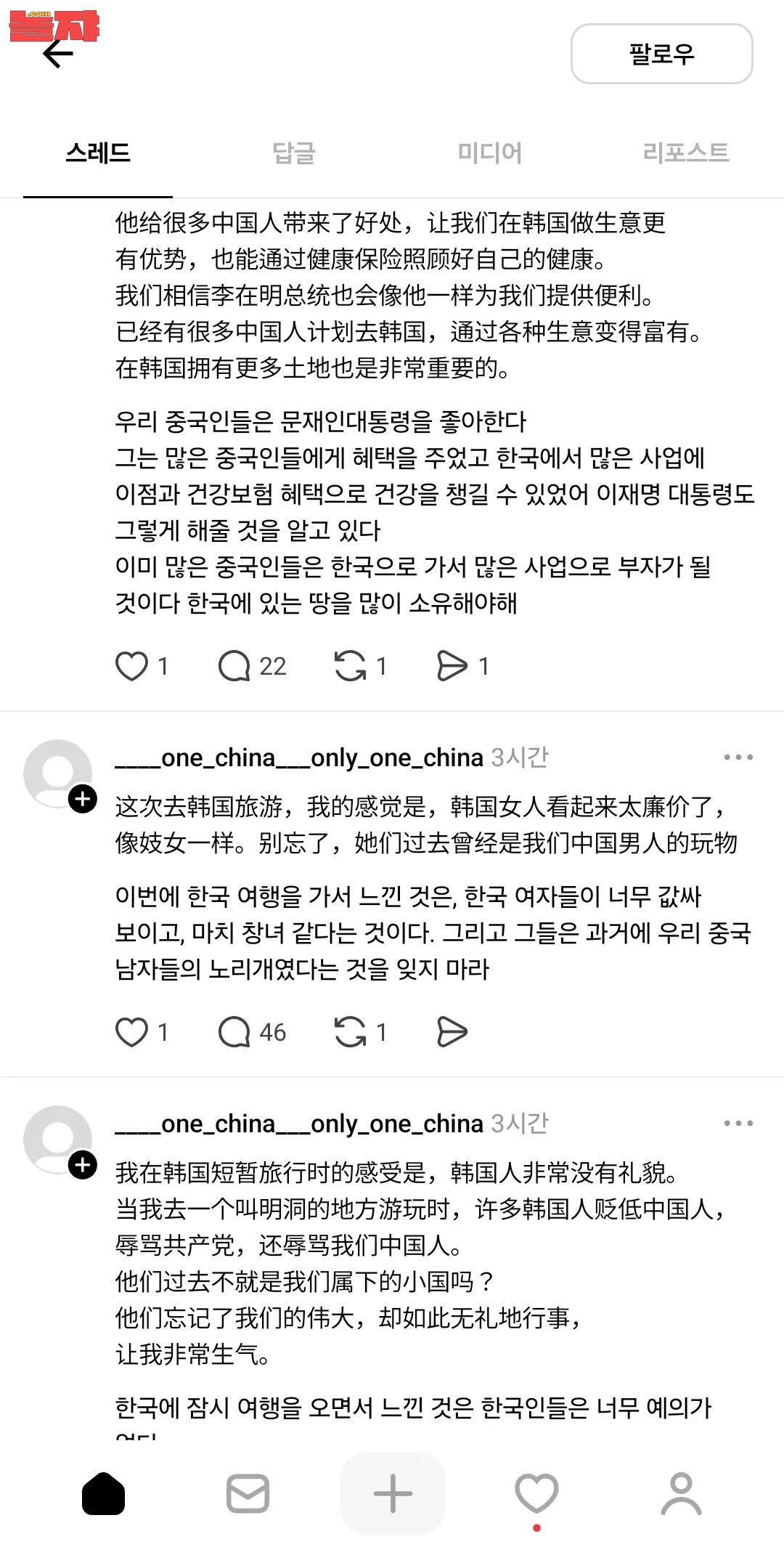Like the post with 46 comments
The image size is (784, 1547).
(131, 1032)
